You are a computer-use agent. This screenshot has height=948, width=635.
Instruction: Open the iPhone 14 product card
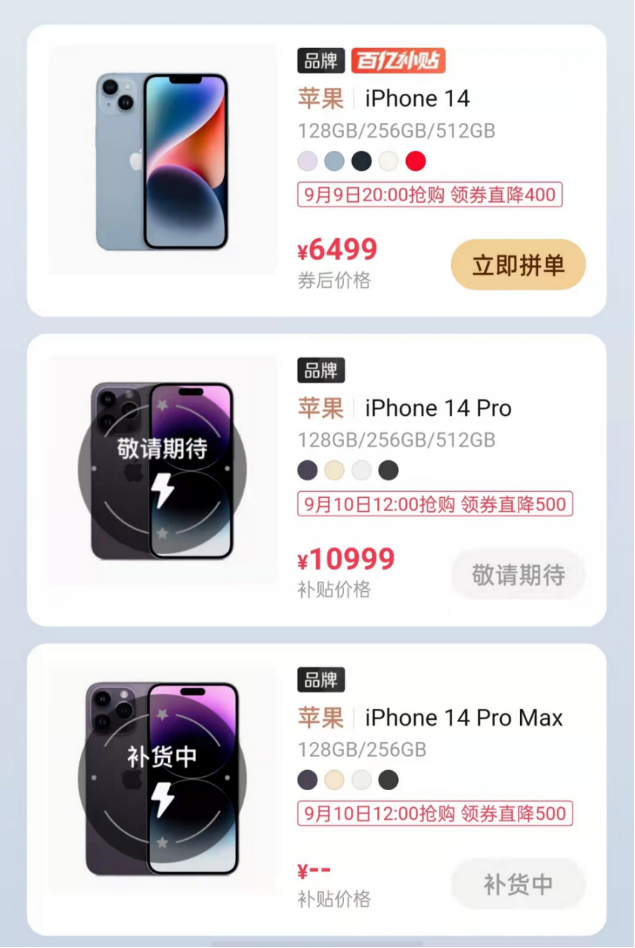pyautogui.click(x=417, y=99)
